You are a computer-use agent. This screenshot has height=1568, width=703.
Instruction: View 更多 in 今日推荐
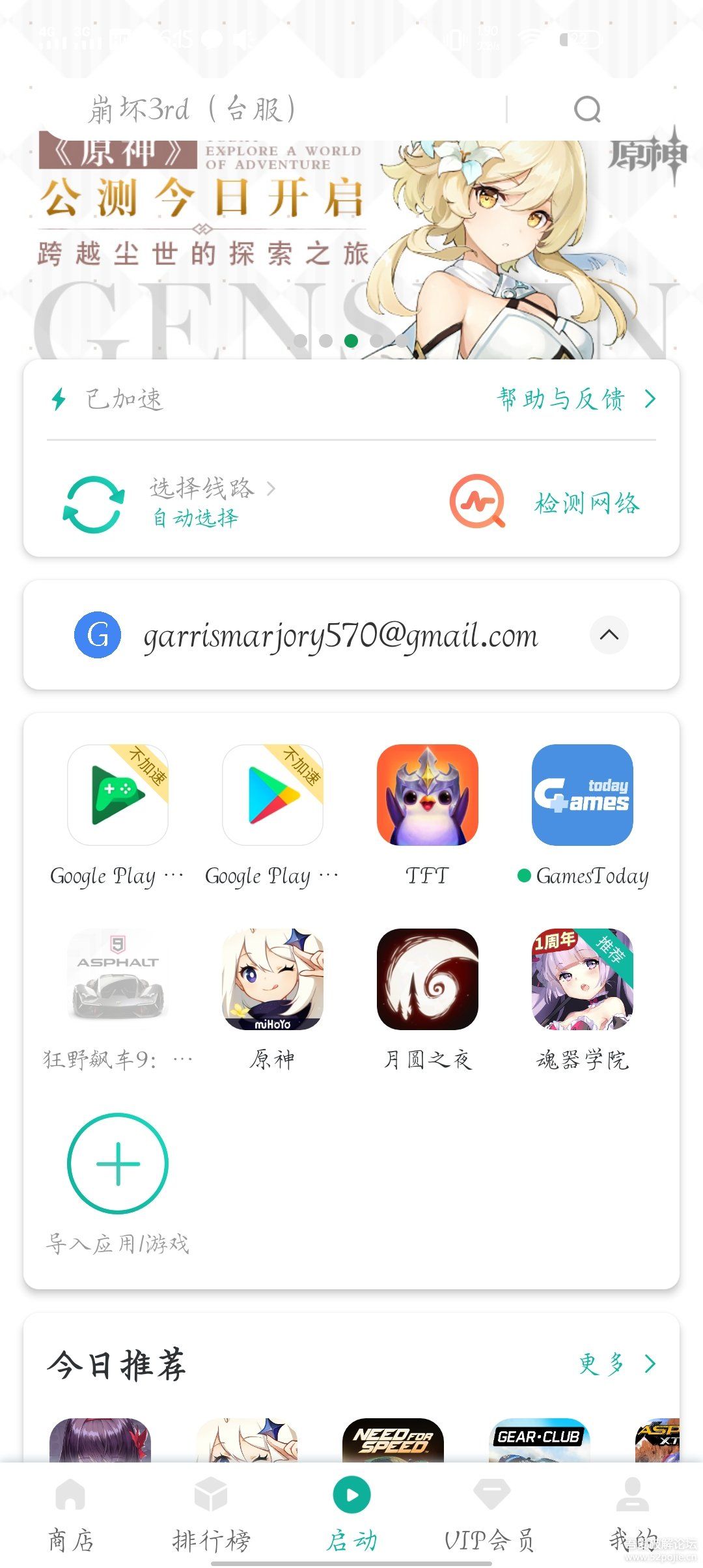pyautogui.click(x=616, y=1363)
